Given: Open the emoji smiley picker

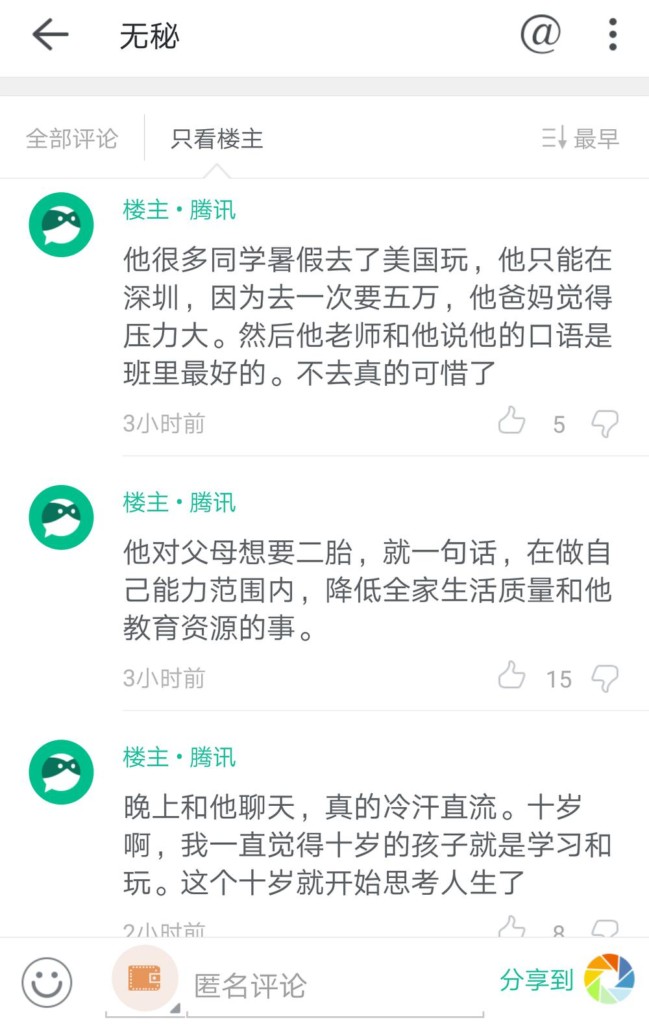Looking at the screenshot, I should click(47, 982).
